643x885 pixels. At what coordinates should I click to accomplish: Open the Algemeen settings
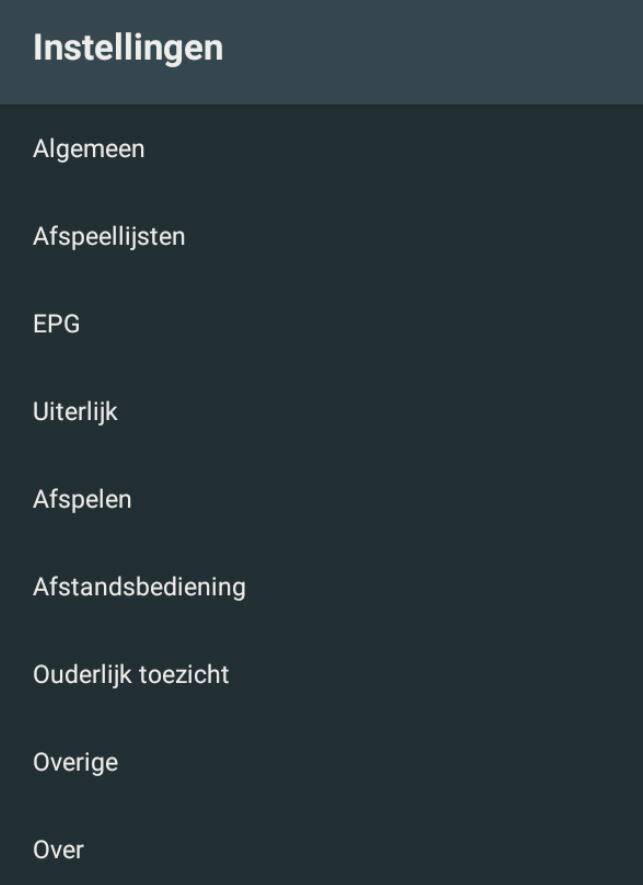coord(89,149)
